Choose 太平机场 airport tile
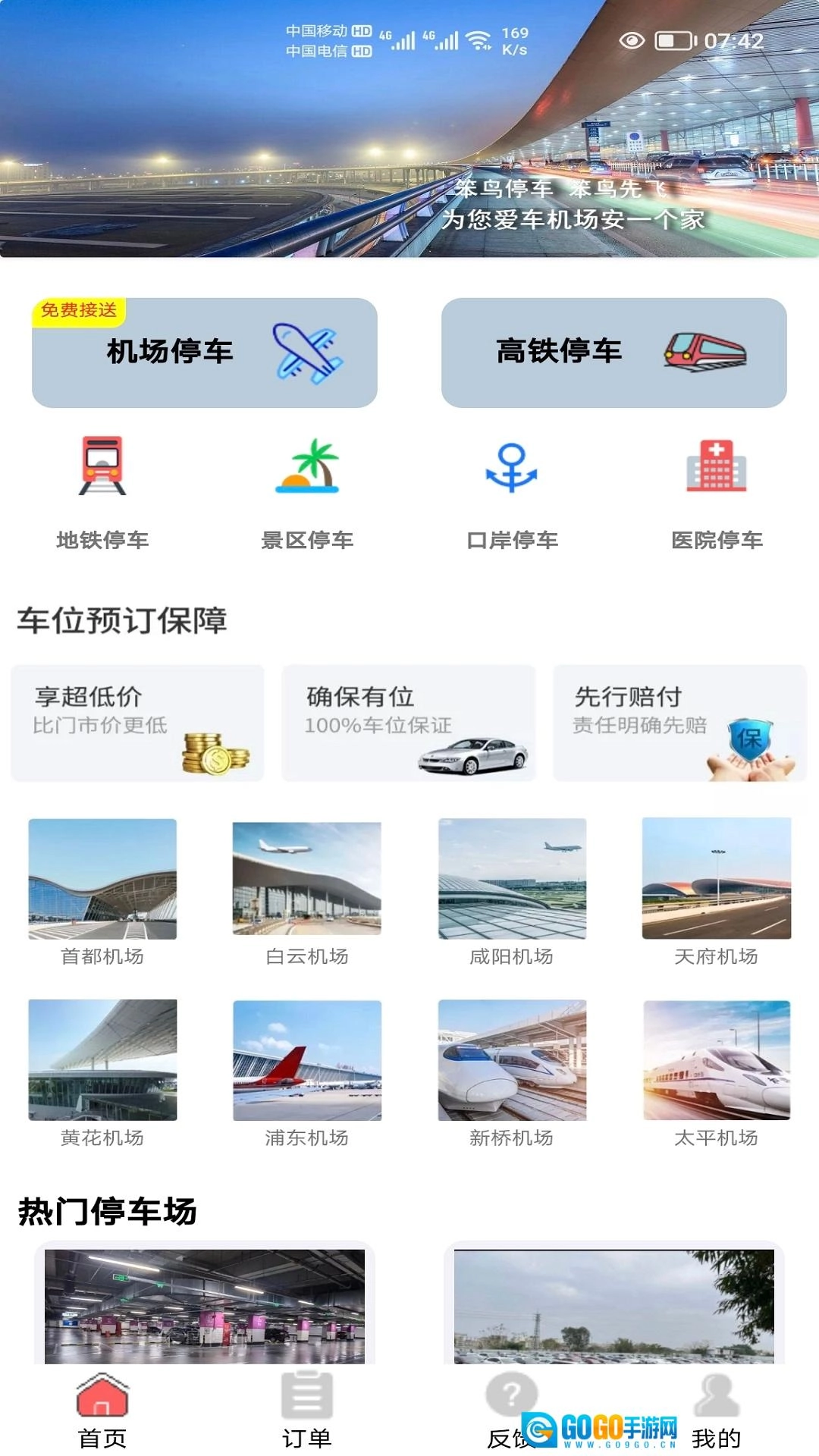This screenshot has width=819, height=1456. (x=717, y=1072)
